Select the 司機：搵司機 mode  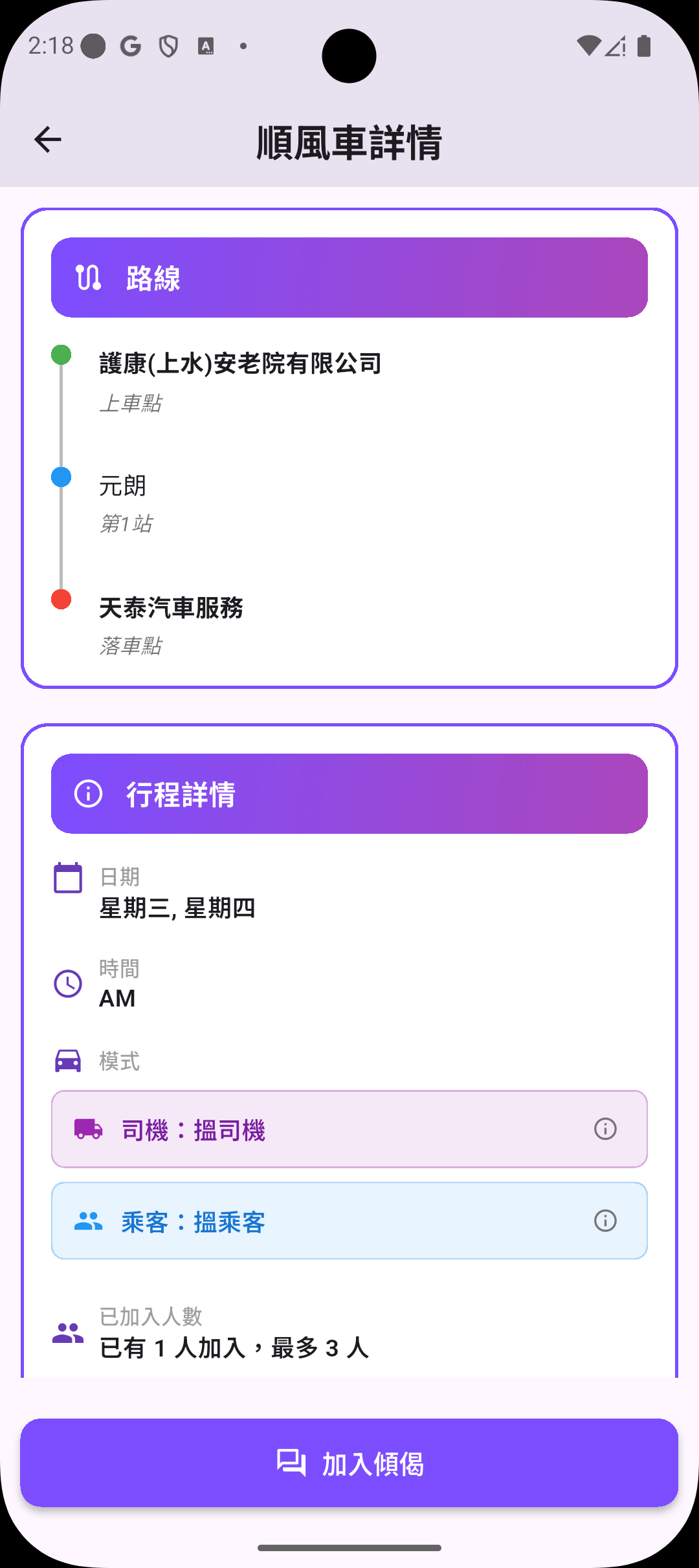click(349, 1129)
